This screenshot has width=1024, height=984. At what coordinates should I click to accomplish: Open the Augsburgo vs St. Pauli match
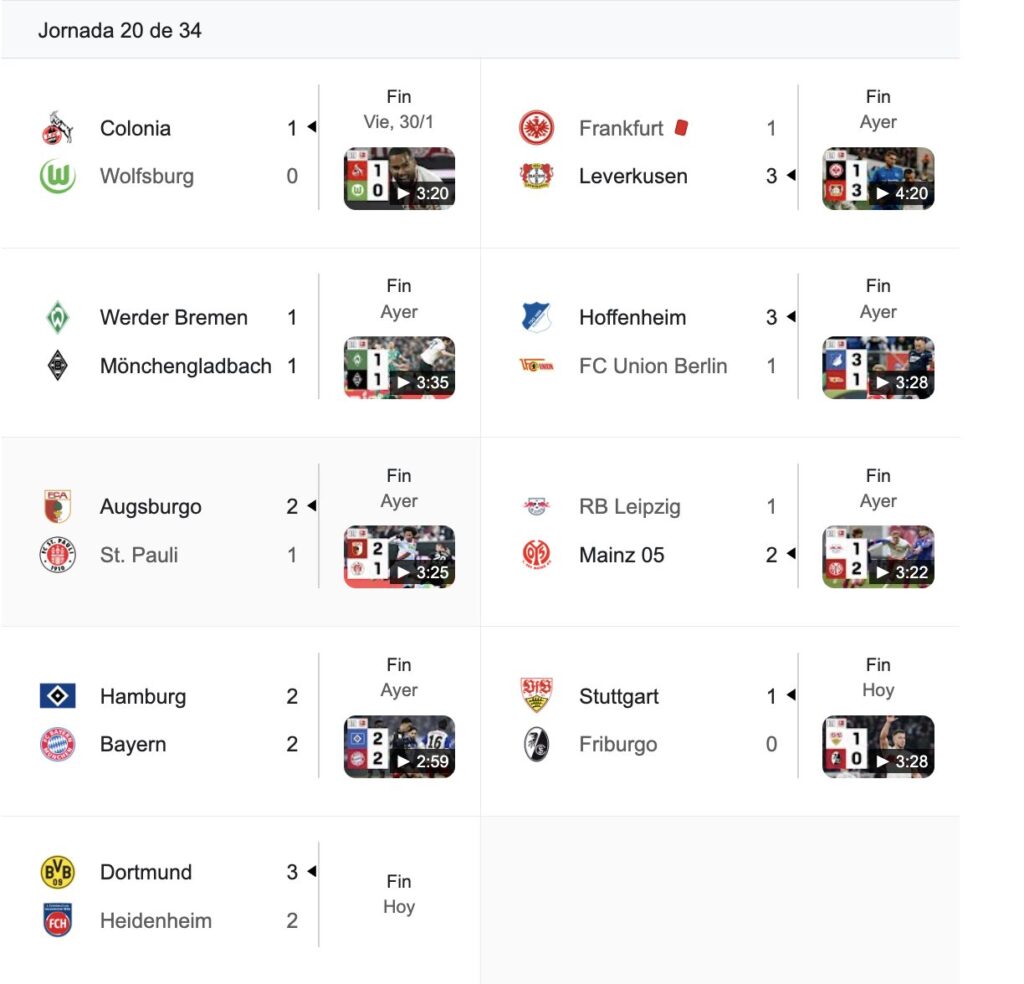point(170,531)
